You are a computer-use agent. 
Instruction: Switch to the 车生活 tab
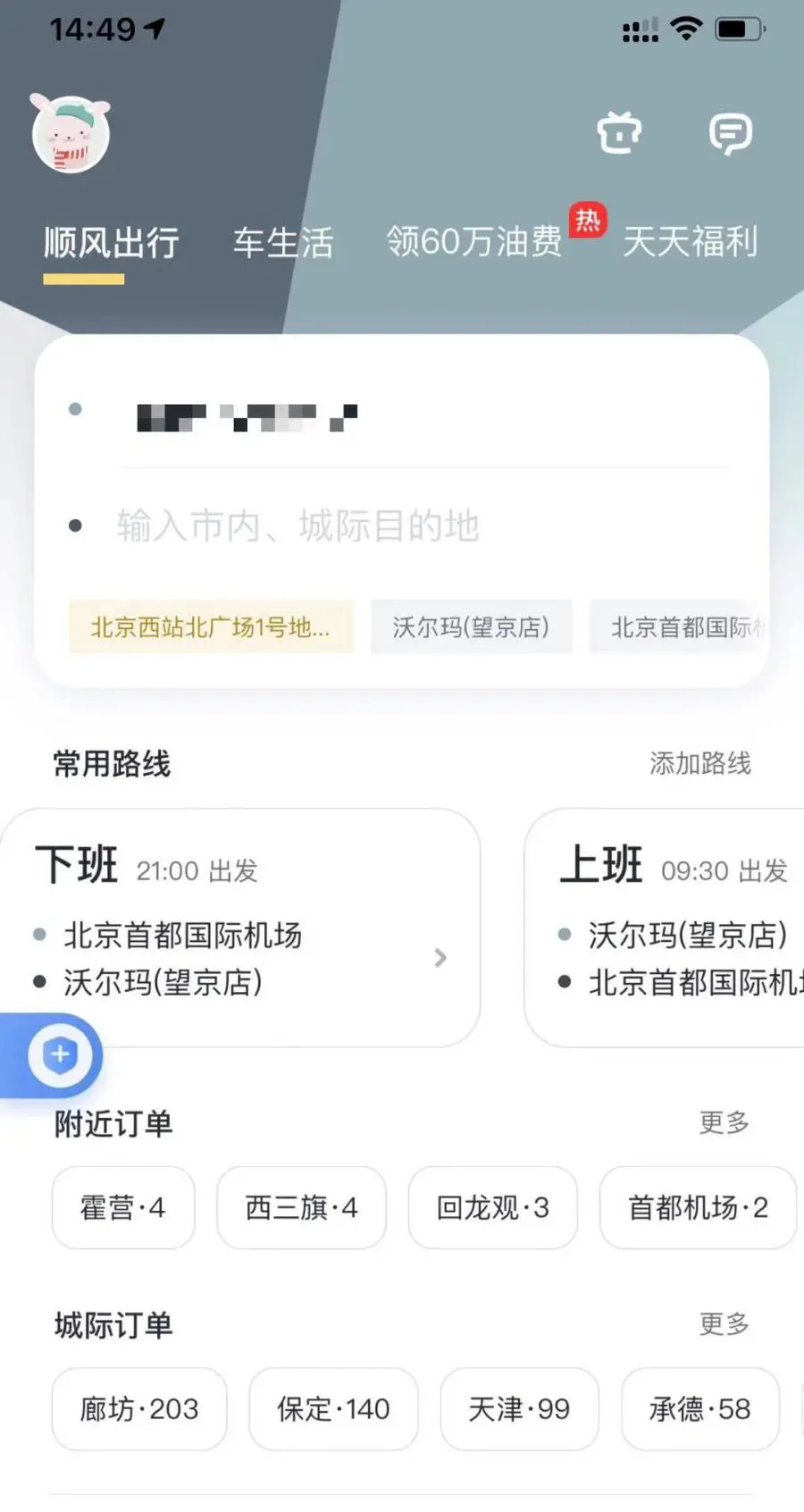click(x=282, y=242)
